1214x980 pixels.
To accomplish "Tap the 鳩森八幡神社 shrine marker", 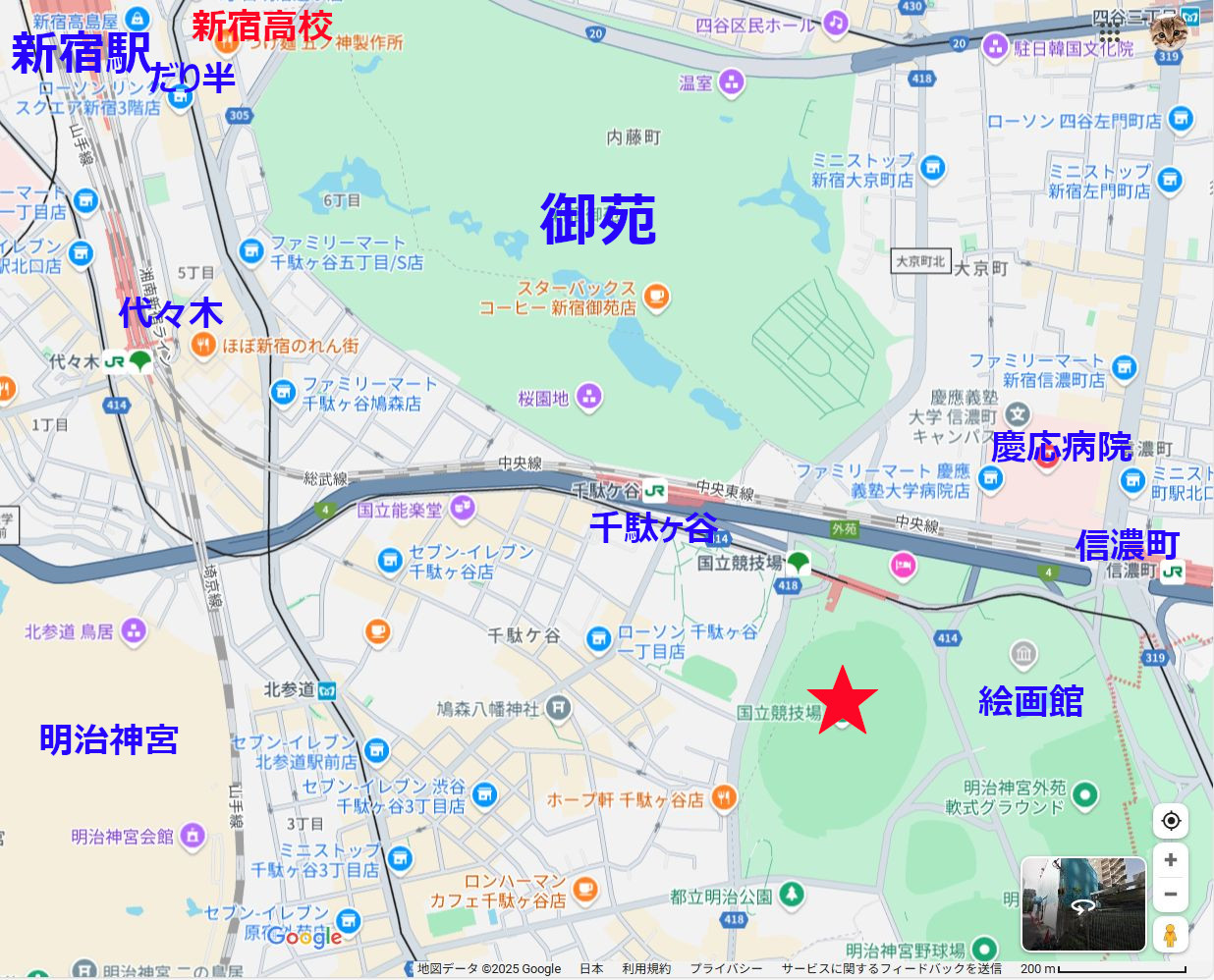I will [558, 707].
